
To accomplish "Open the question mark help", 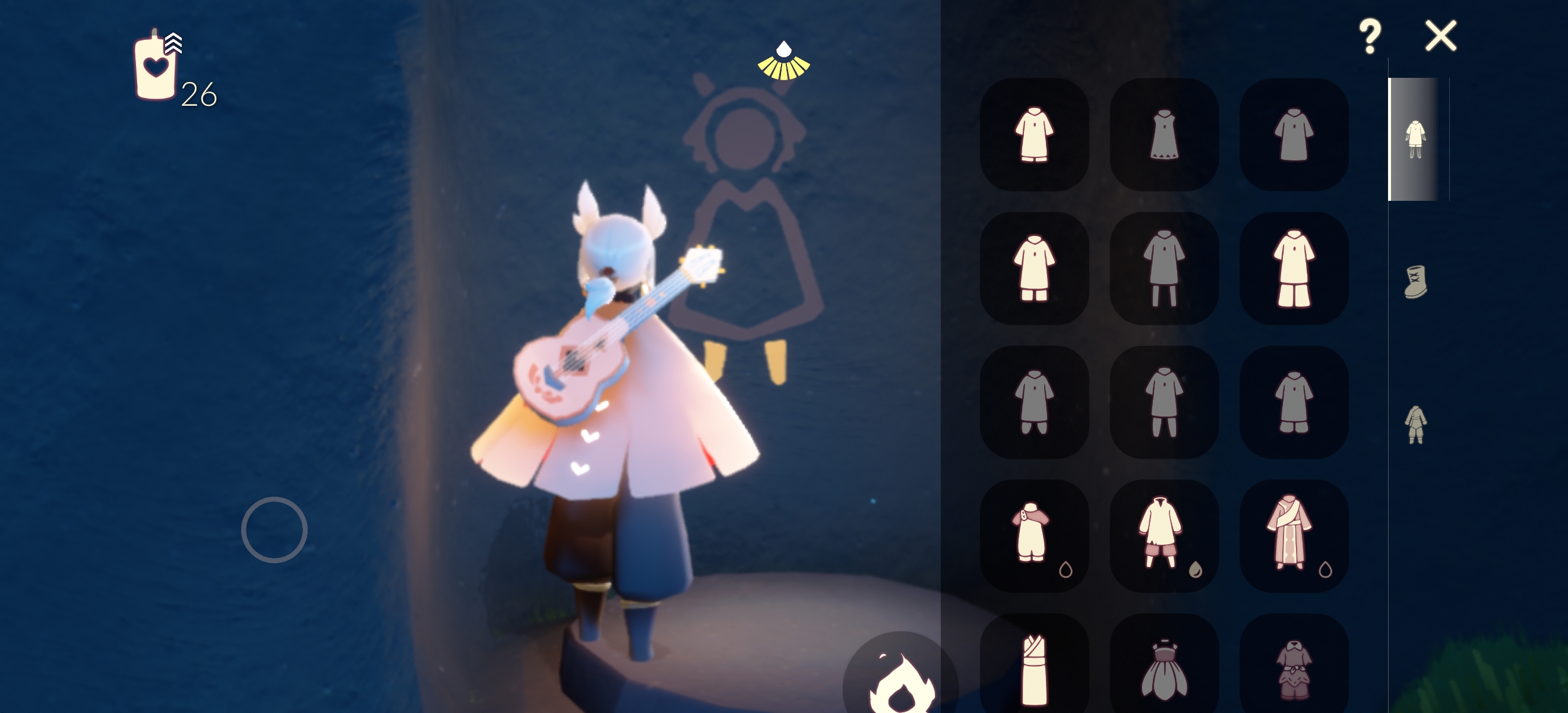I will coord(1370,36).
